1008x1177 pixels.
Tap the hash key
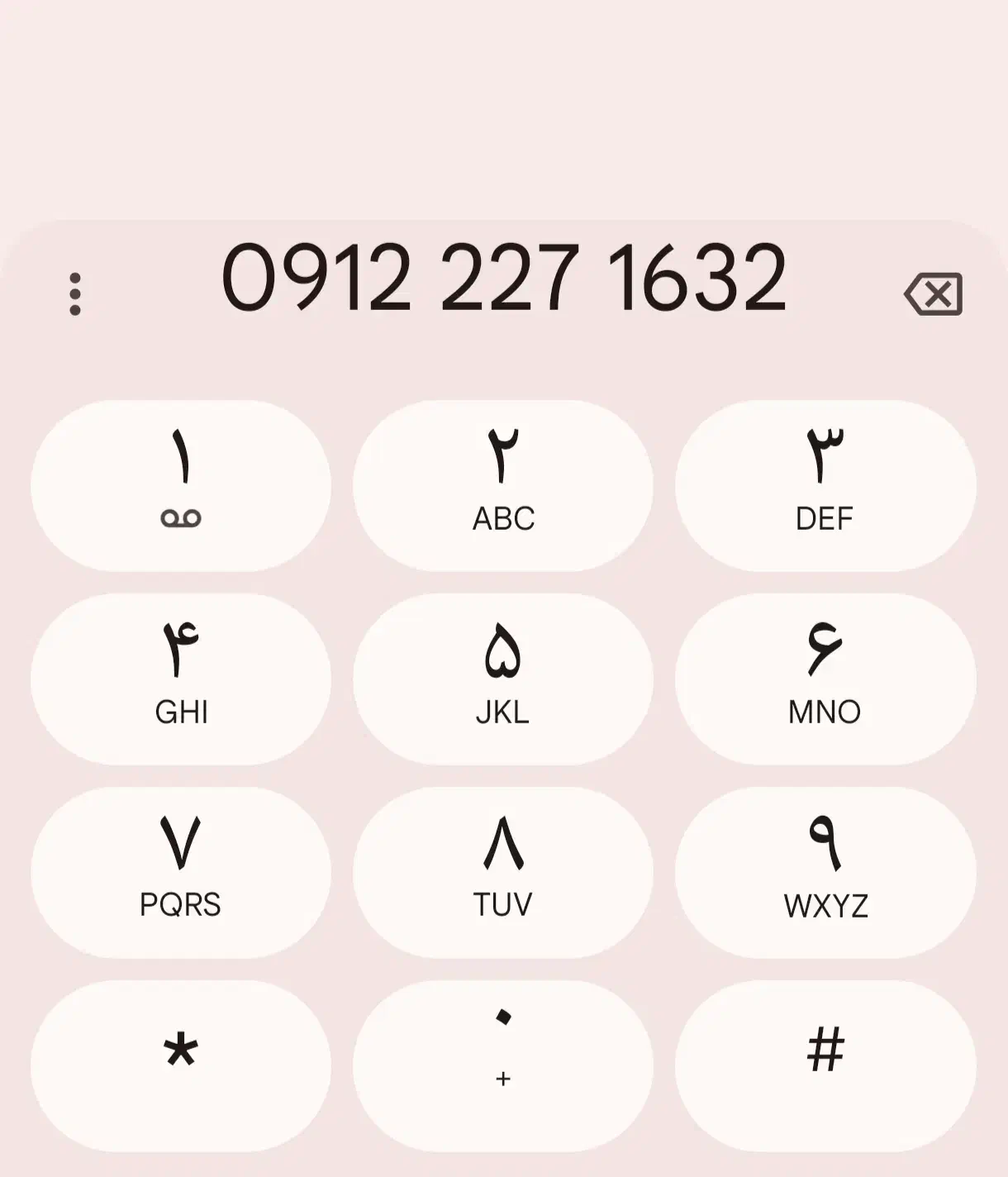coord(825,1065)
